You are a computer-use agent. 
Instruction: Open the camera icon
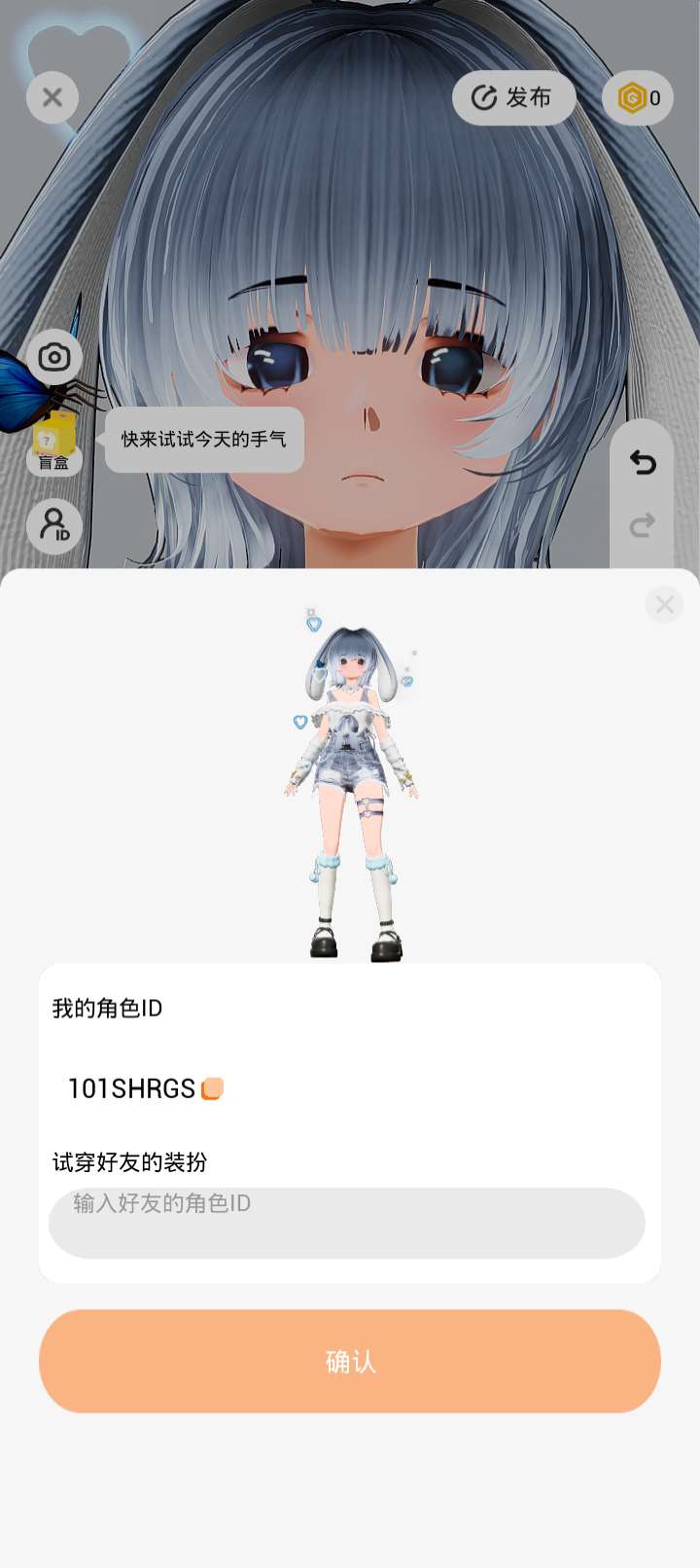click(x=54, y=357)
